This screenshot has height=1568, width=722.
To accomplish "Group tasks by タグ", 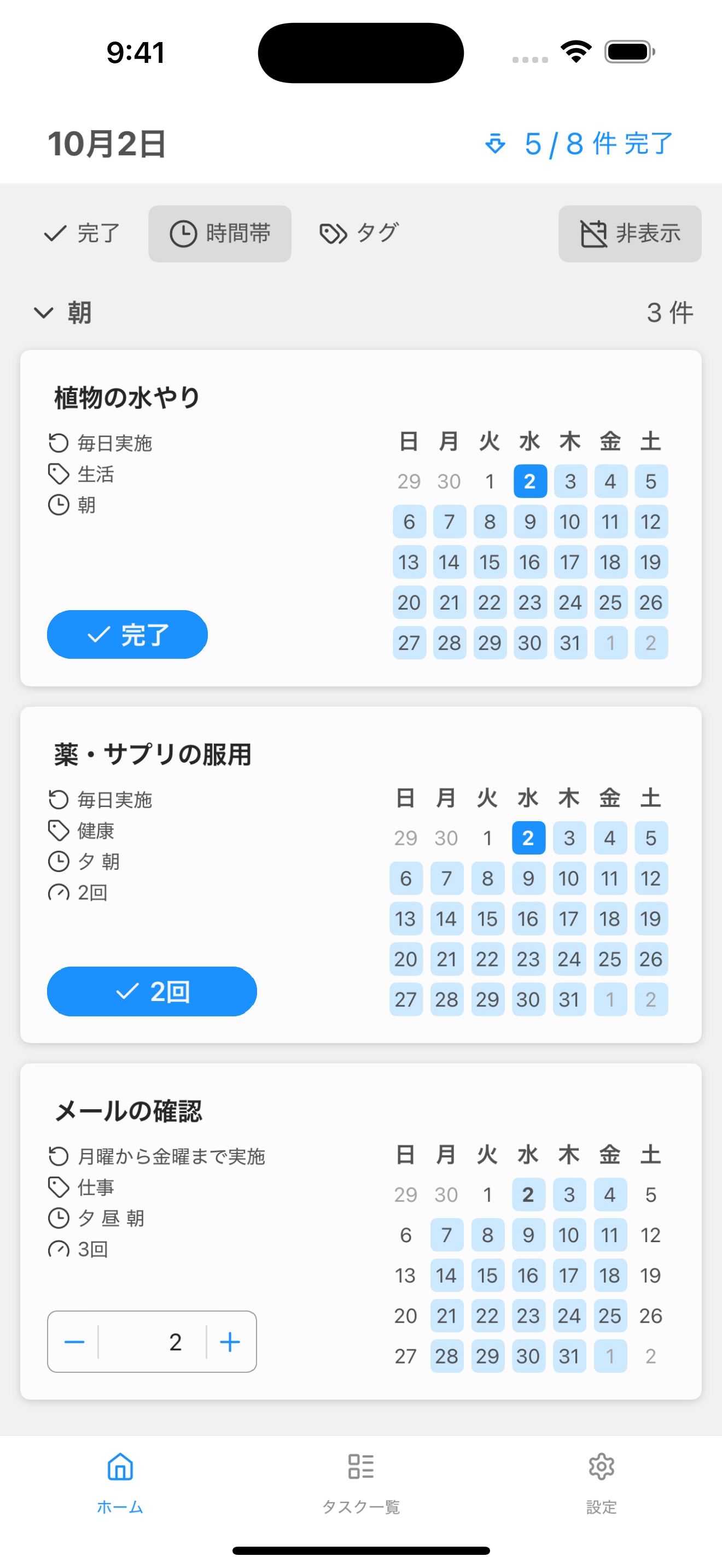I will pos(359,234).
